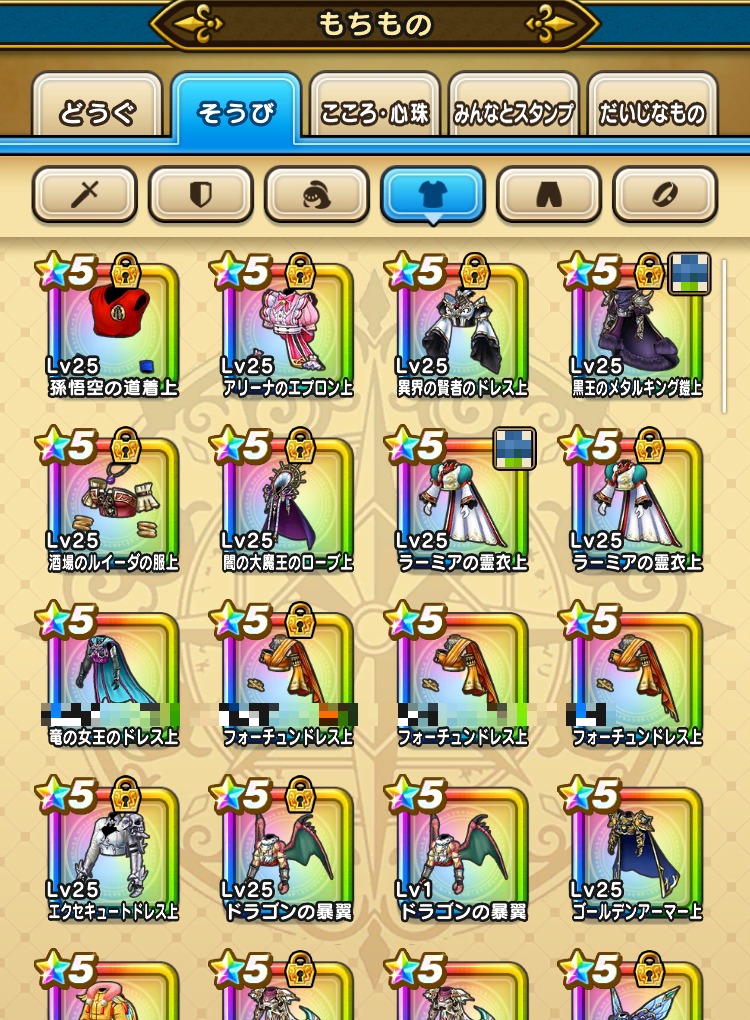Open the だいじなもの tab

(x=652, y=111)
